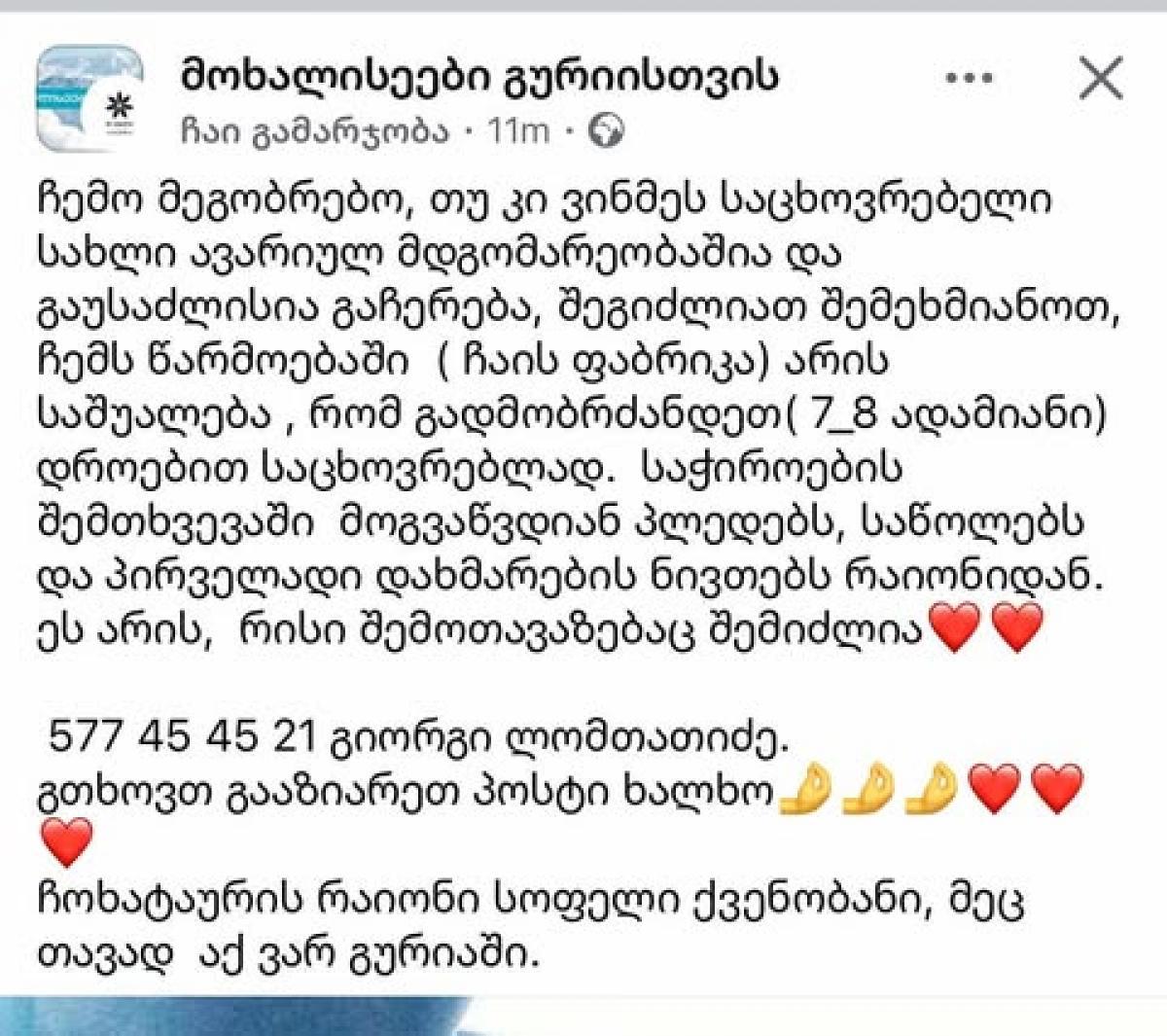
Task: Open the post's three-dot options menu
Action: point(969,79)
